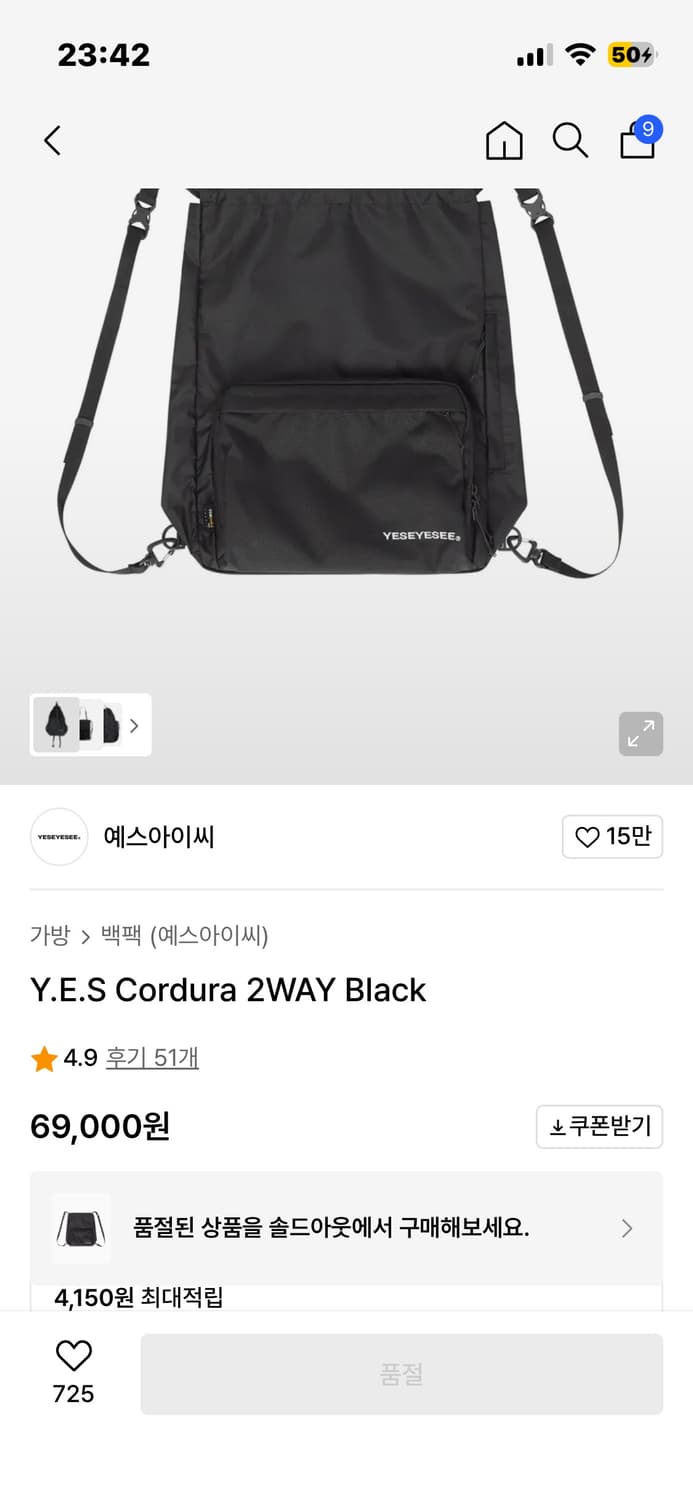This screenshot has width=693, height=1500.
Task: Open the 예스아이씨 brand page
Action: (159, 836)
